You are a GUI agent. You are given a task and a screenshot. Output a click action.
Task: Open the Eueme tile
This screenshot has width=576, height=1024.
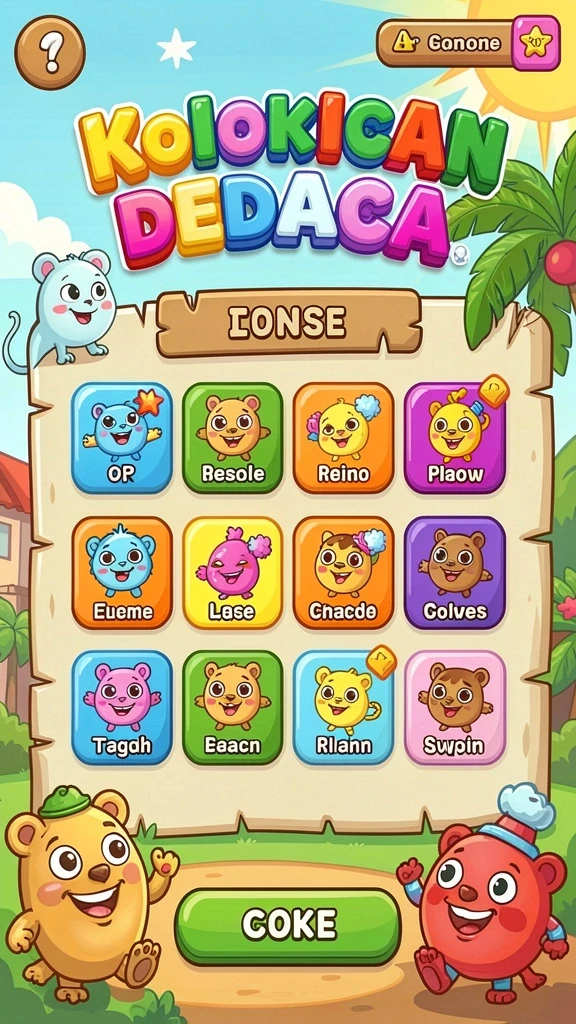[x=122, y=573]
